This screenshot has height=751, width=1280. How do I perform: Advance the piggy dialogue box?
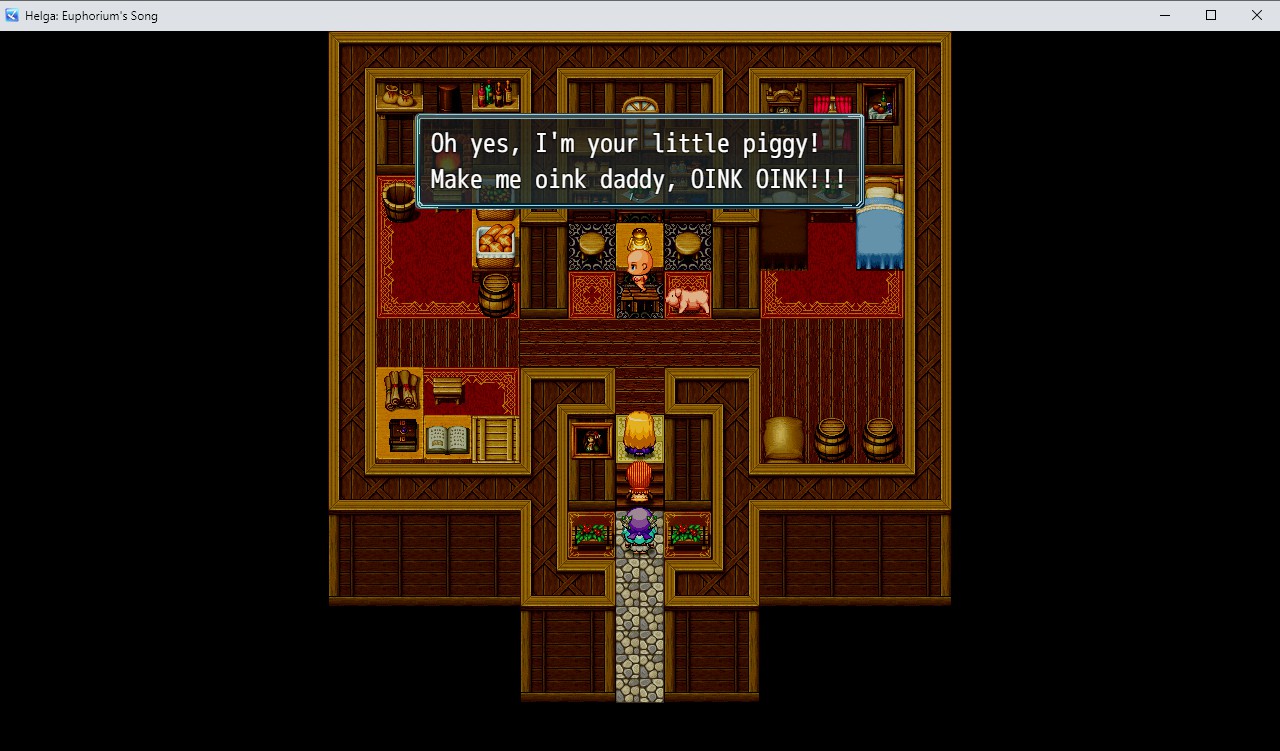point(639,161)
